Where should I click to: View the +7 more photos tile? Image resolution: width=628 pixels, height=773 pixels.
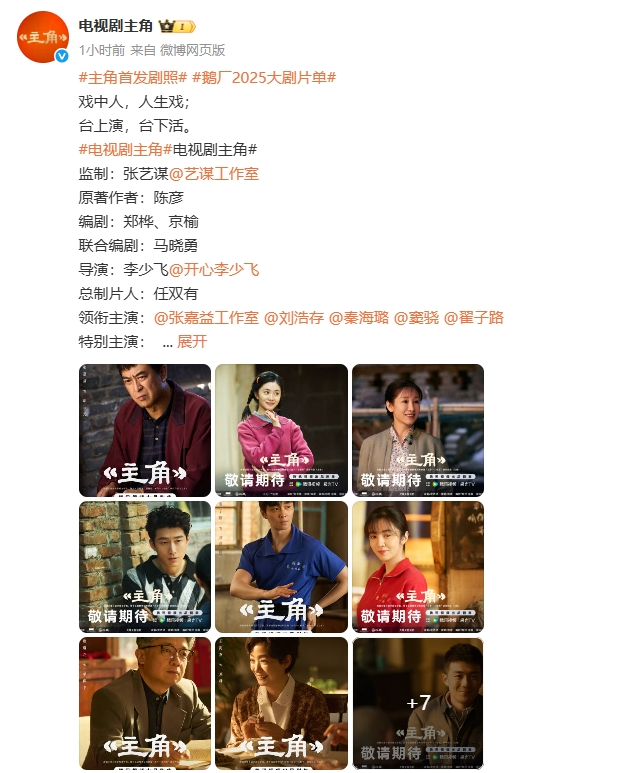417,703
